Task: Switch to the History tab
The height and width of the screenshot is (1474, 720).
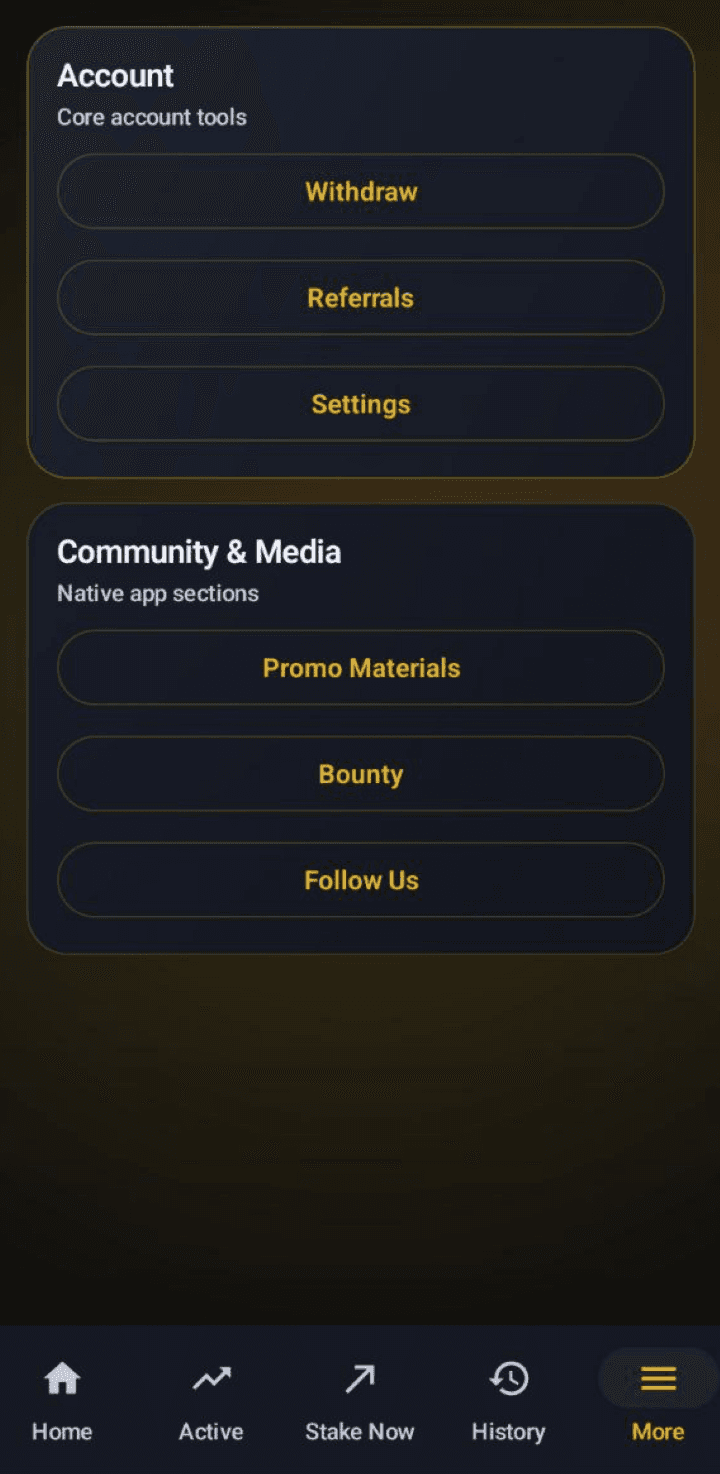Action: point(508,1431)
